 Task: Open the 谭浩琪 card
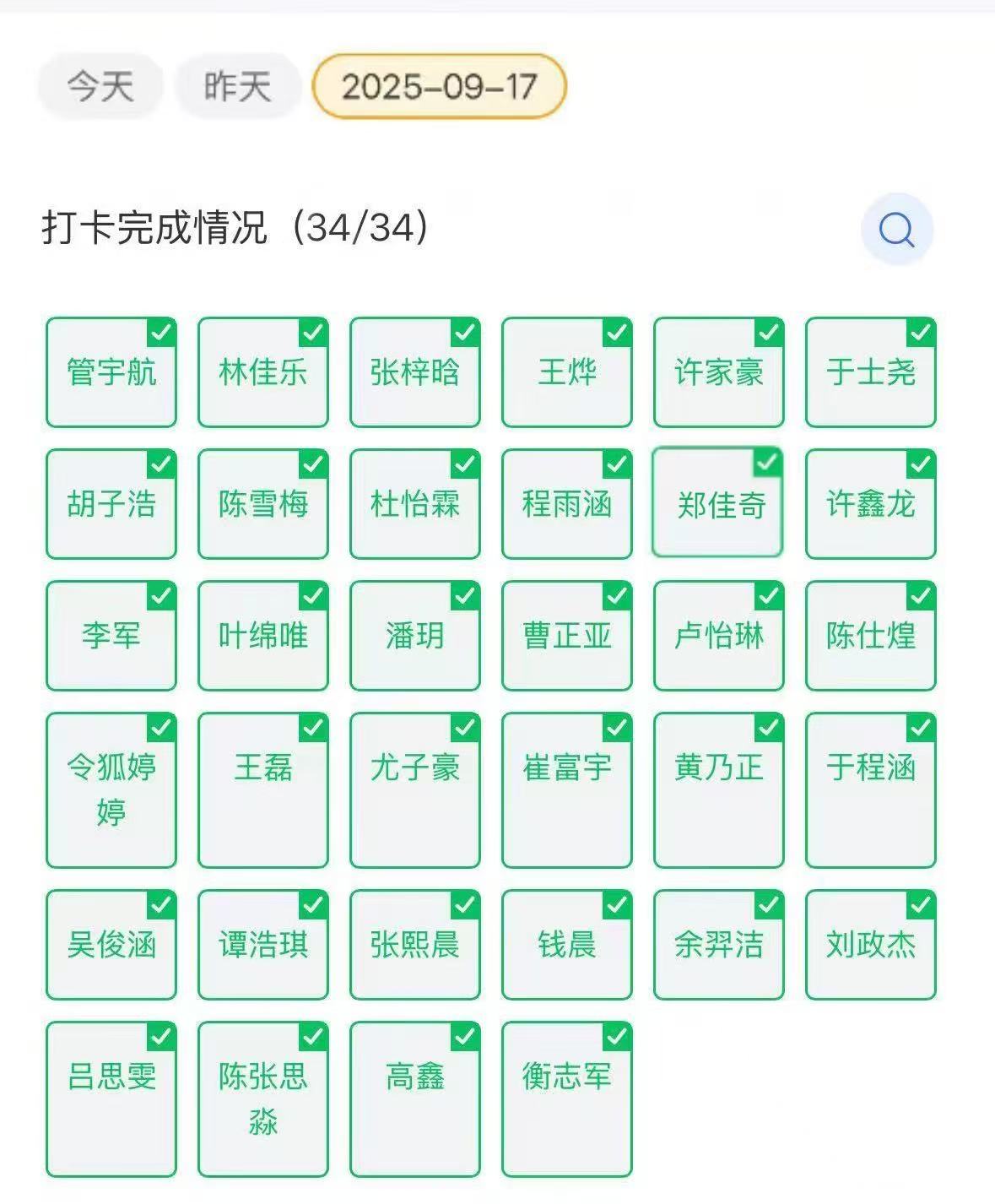click(263, 945)
